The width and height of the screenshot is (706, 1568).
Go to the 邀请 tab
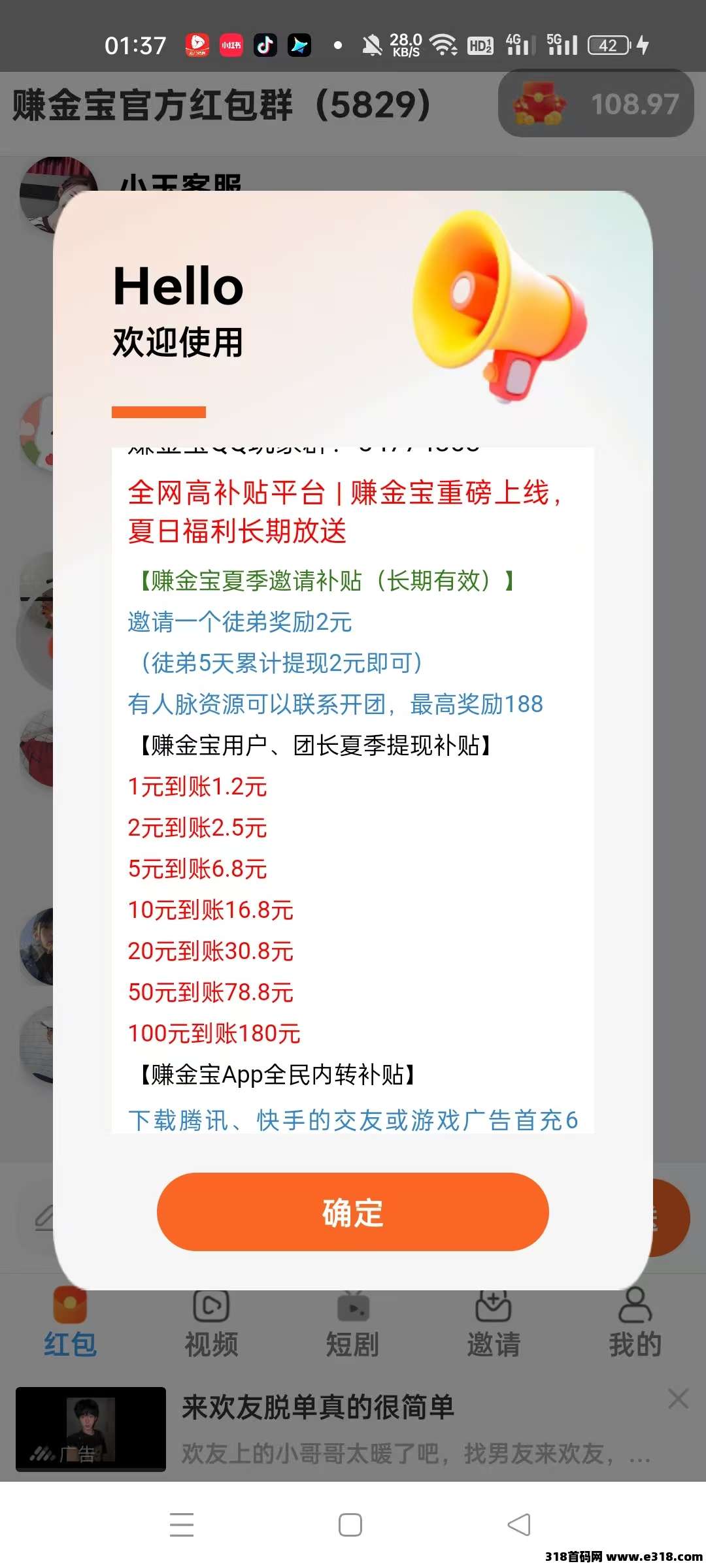tap(494, 1322)
